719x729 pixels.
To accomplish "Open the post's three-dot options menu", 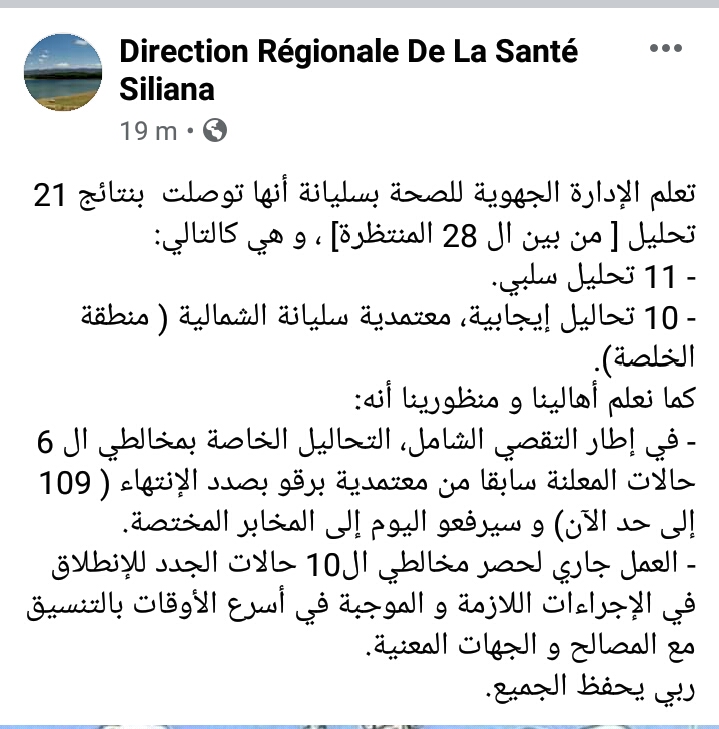I will pos(666,49).
